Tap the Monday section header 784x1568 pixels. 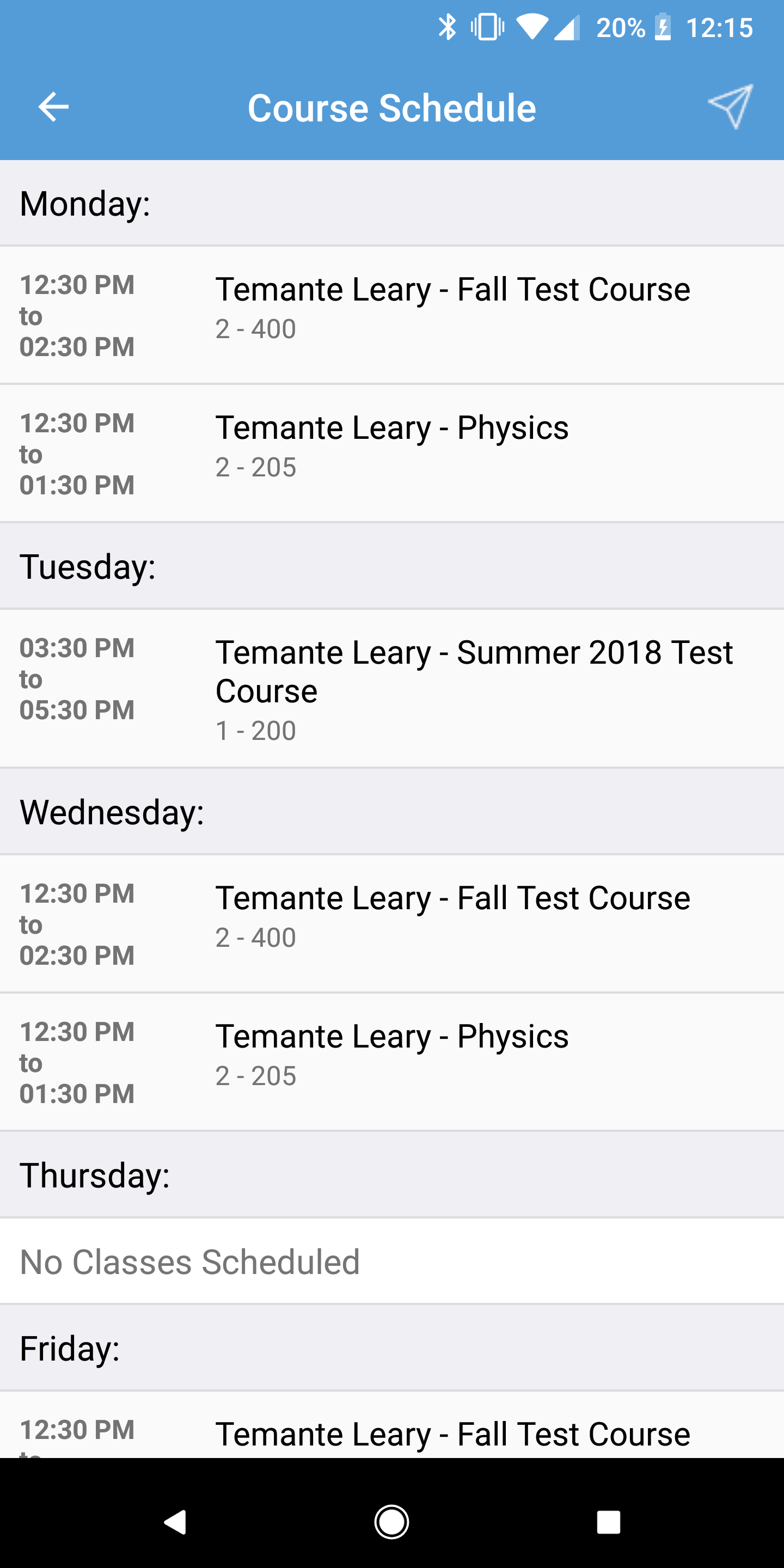tap(85, 203)
